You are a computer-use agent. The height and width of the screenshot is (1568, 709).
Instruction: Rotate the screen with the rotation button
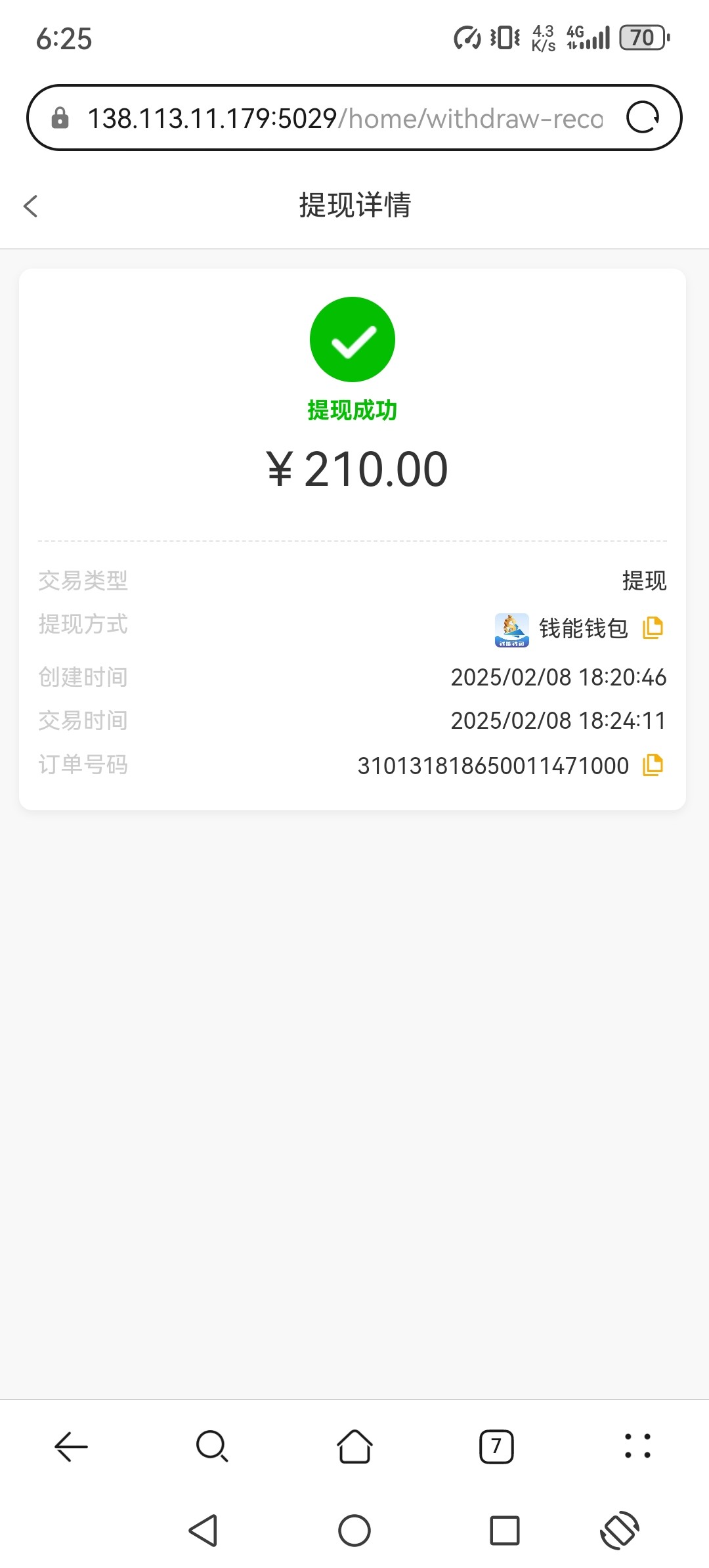coord(620,1531)
